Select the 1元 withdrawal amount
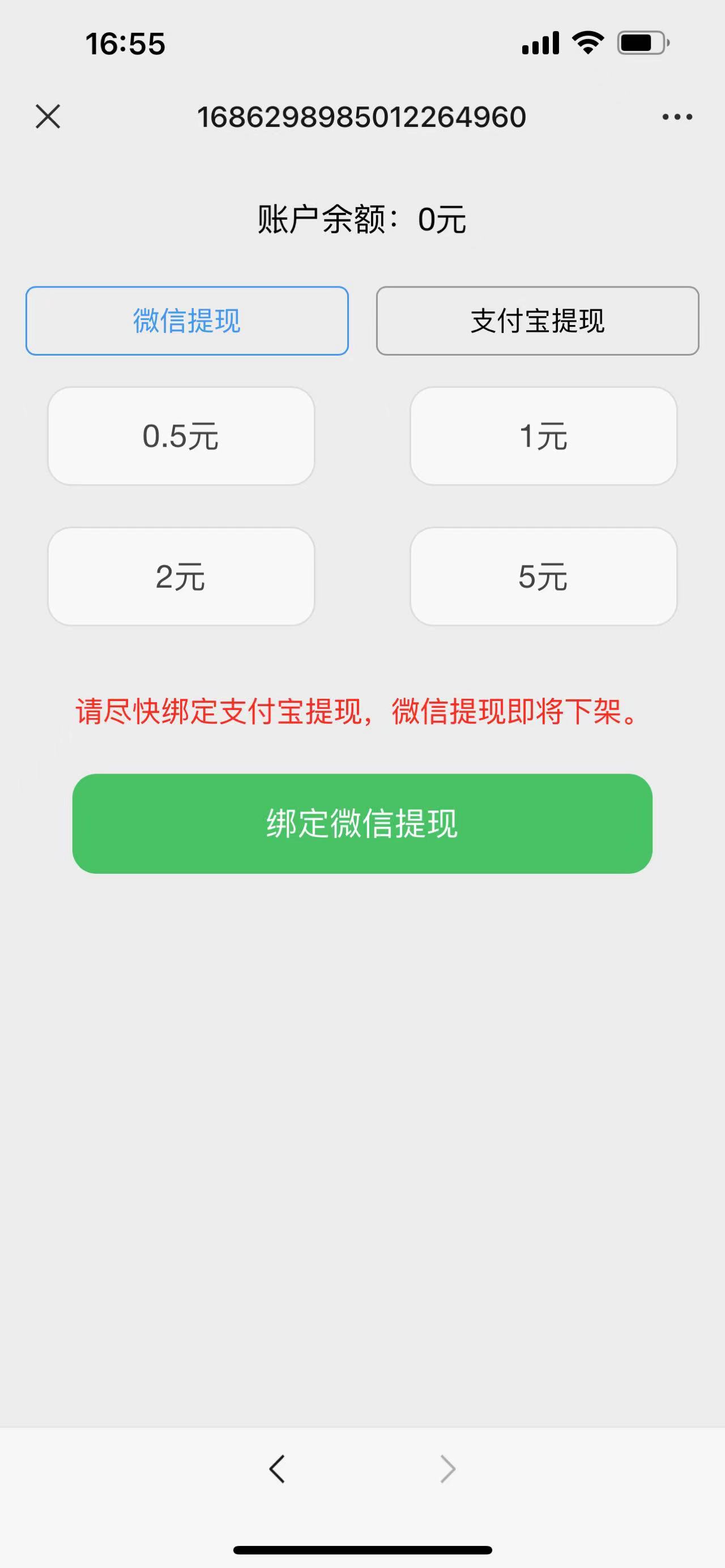 point(544,437)
